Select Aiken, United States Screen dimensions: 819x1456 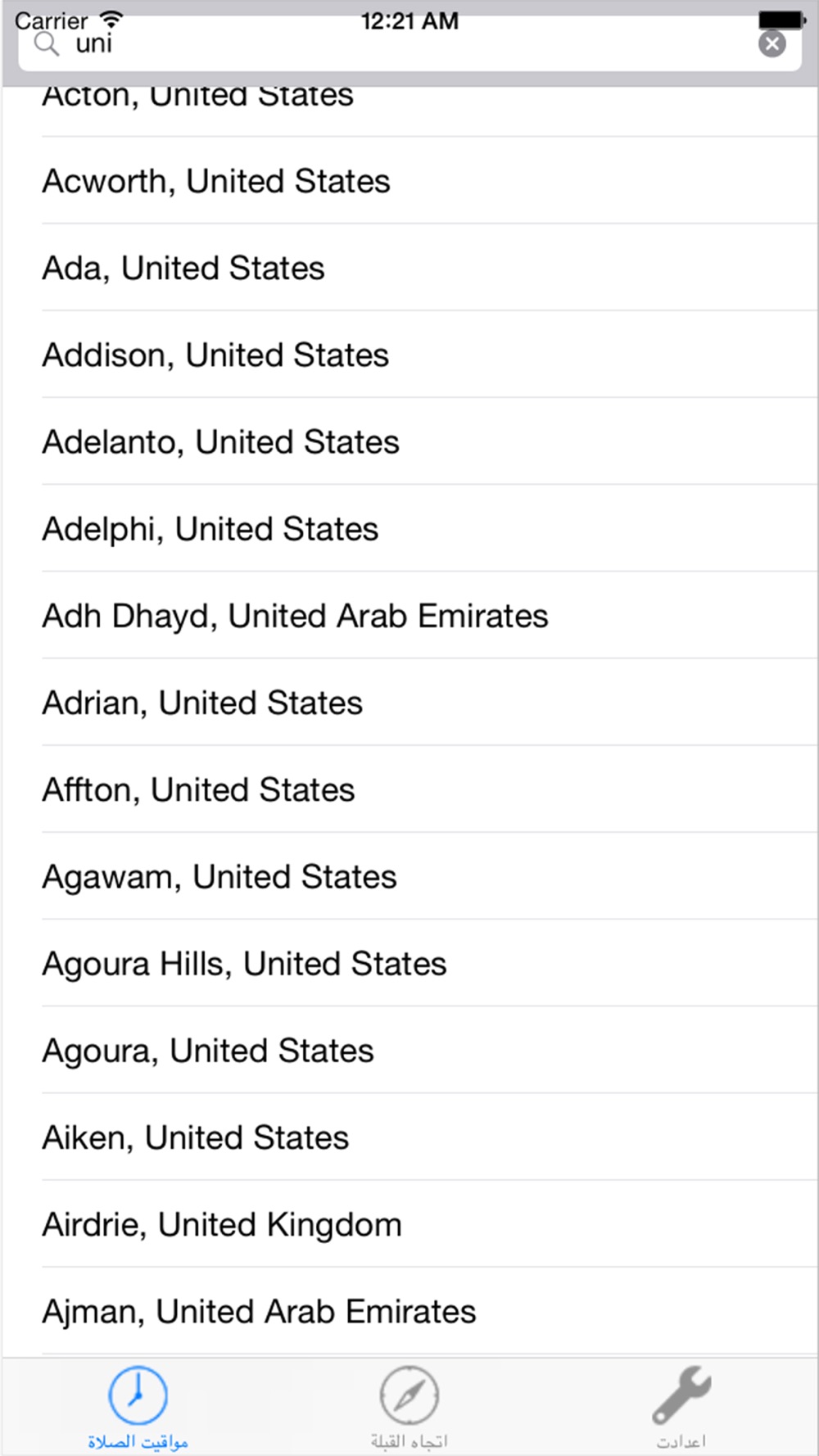[409, 1137]
